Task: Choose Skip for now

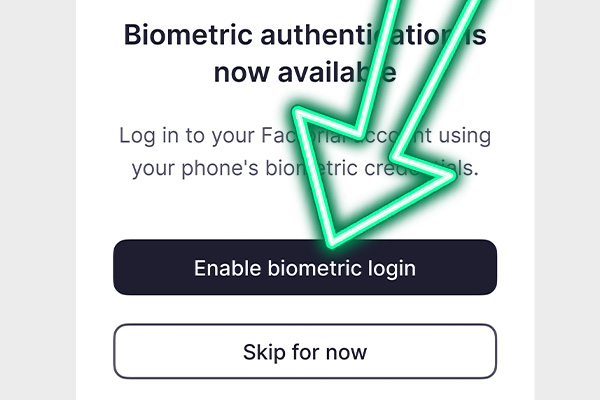Action: (304, 352)
